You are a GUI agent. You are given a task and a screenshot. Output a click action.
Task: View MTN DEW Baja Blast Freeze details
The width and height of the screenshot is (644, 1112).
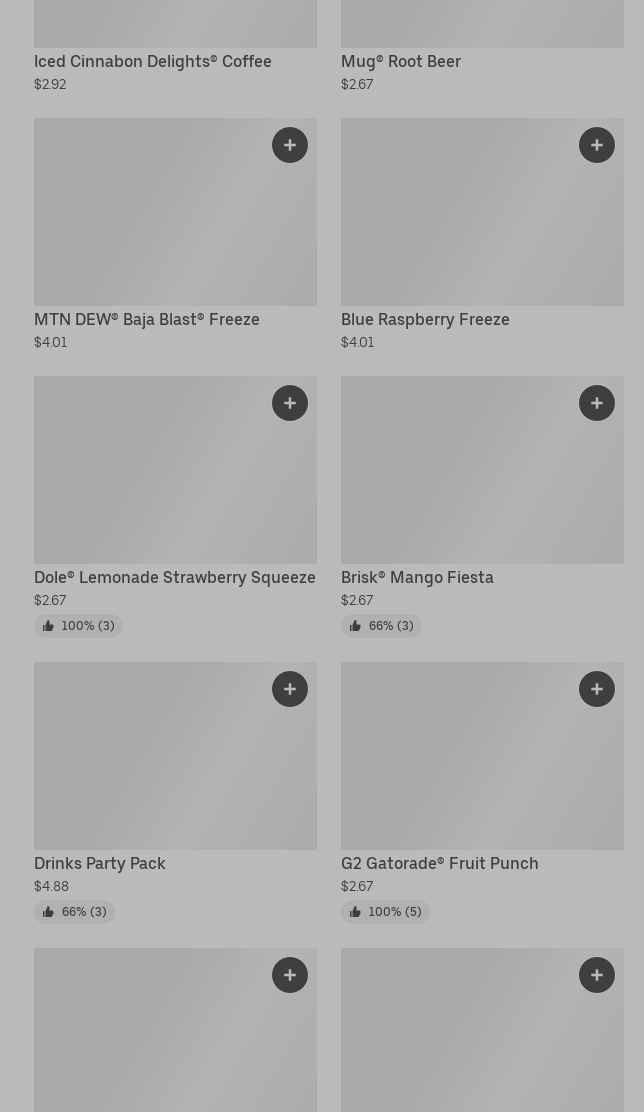(x=146, y=319)
